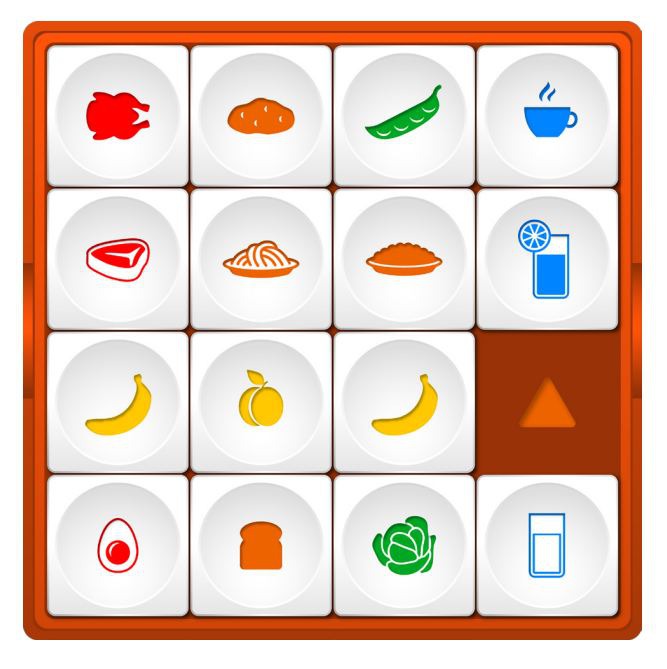Slide the blue milk glass tile

(x=547, y=546)
